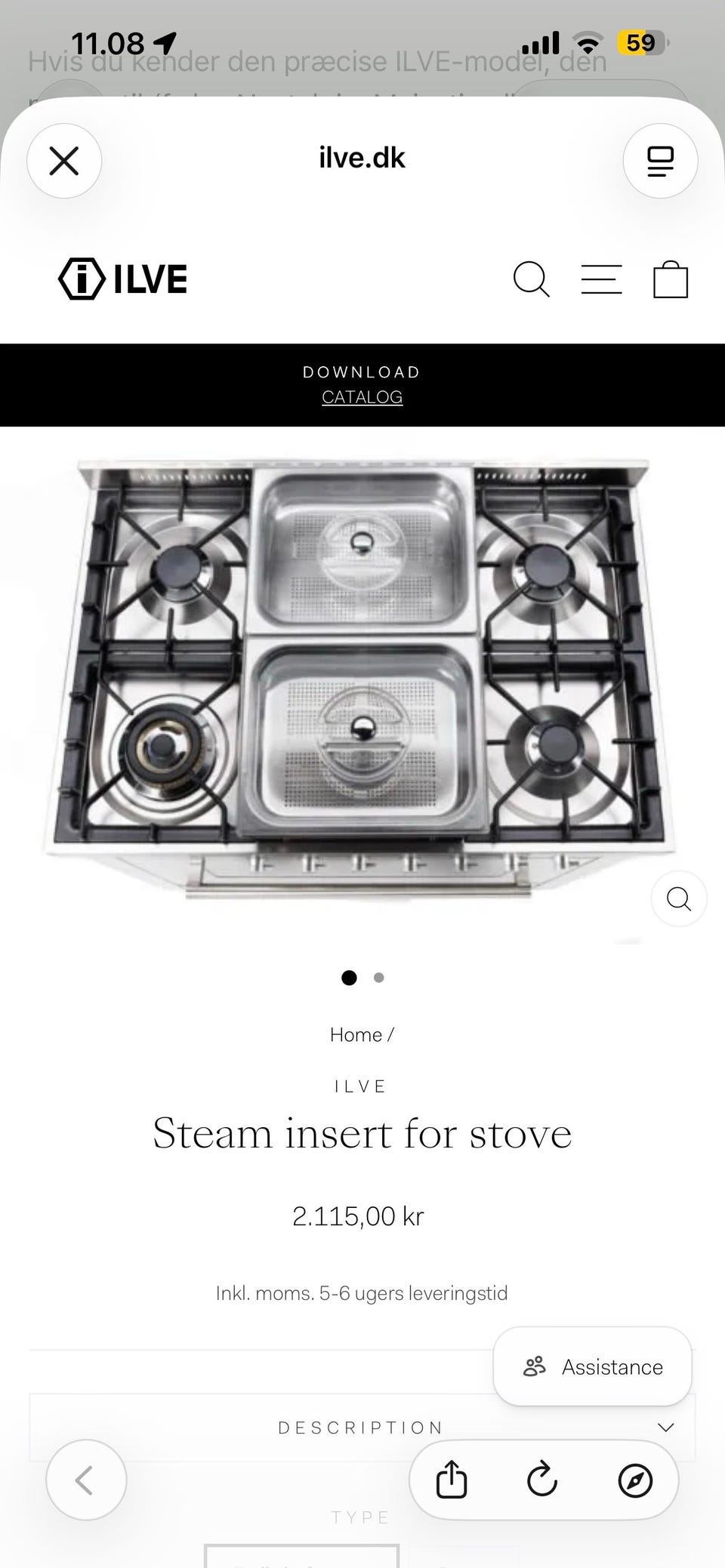The width and height of the screenshot is (725, 1568).
Task: Go back to the previous page
Action: click(86, 1480)
